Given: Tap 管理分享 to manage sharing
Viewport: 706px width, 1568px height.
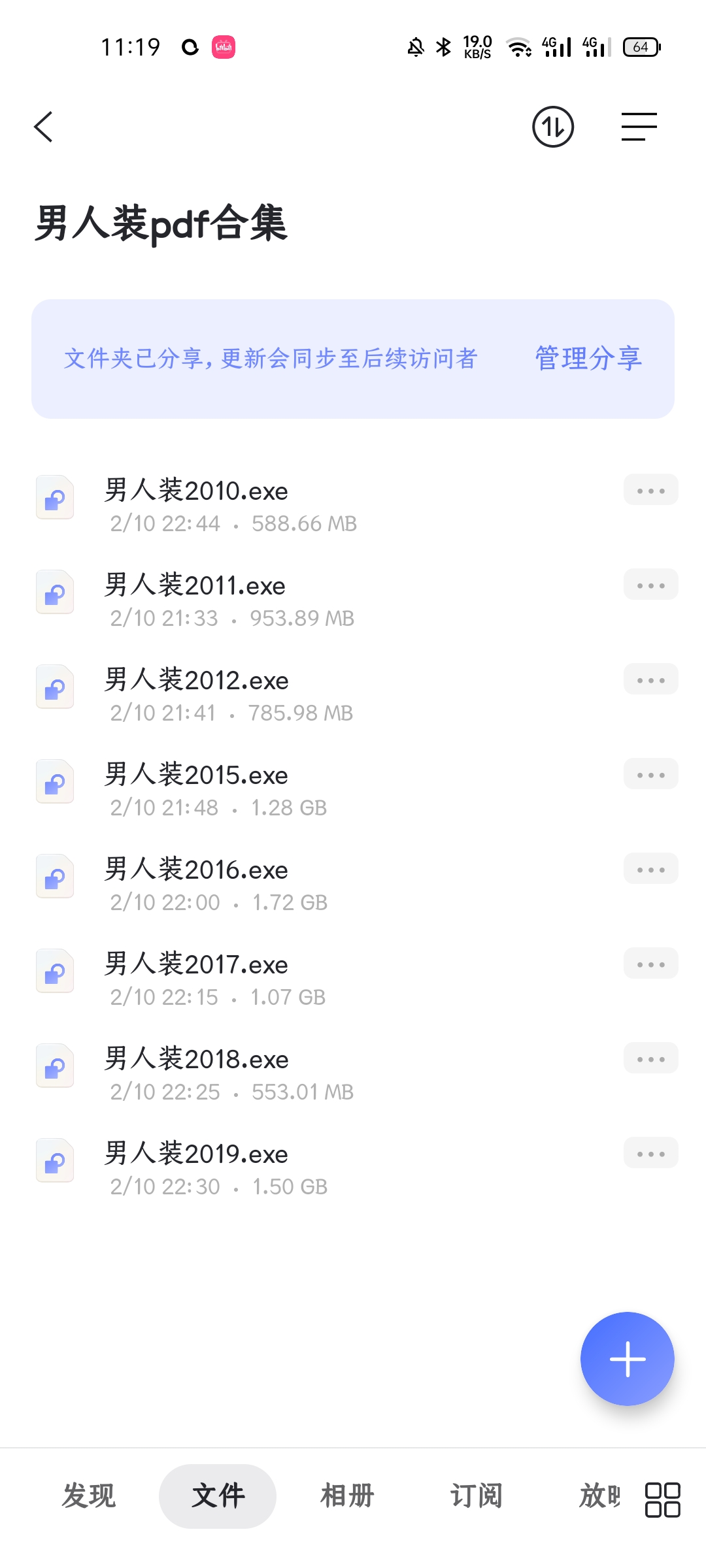Looking at the screenshot, I should click(588, 359).
